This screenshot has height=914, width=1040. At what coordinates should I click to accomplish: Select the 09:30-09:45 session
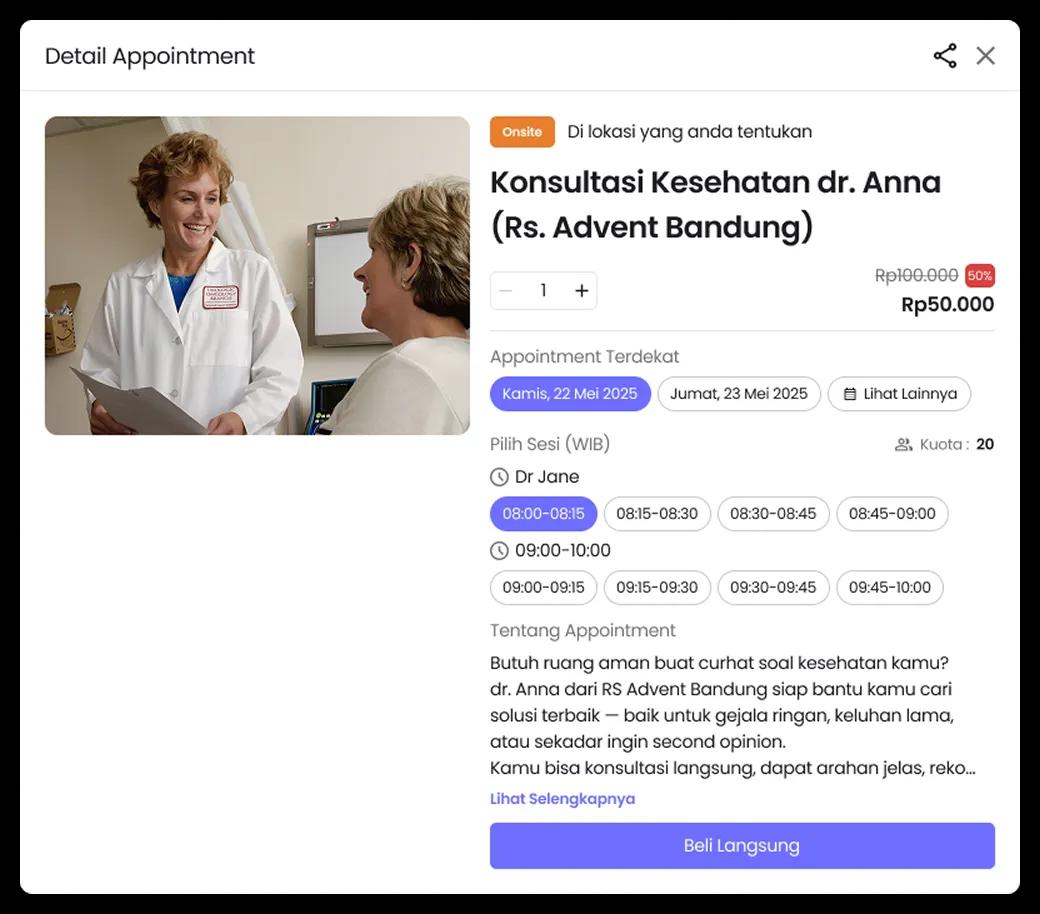point(773,588)
